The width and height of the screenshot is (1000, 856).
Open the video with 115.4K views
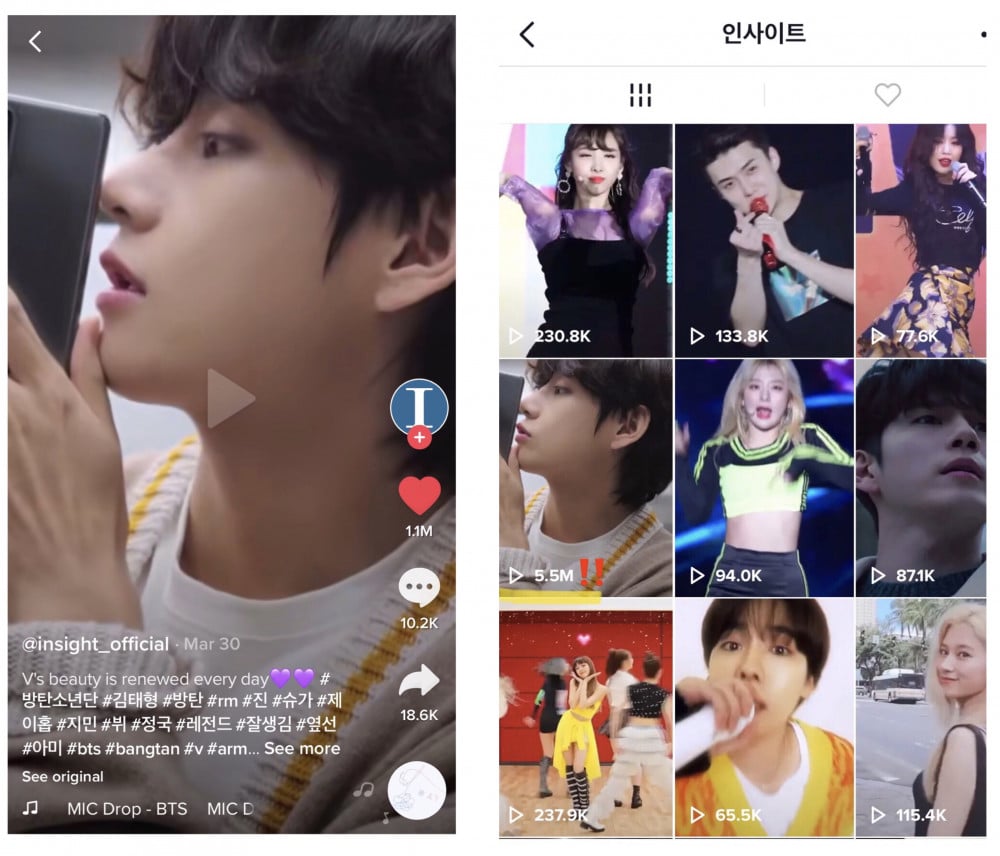pos(921,716)
